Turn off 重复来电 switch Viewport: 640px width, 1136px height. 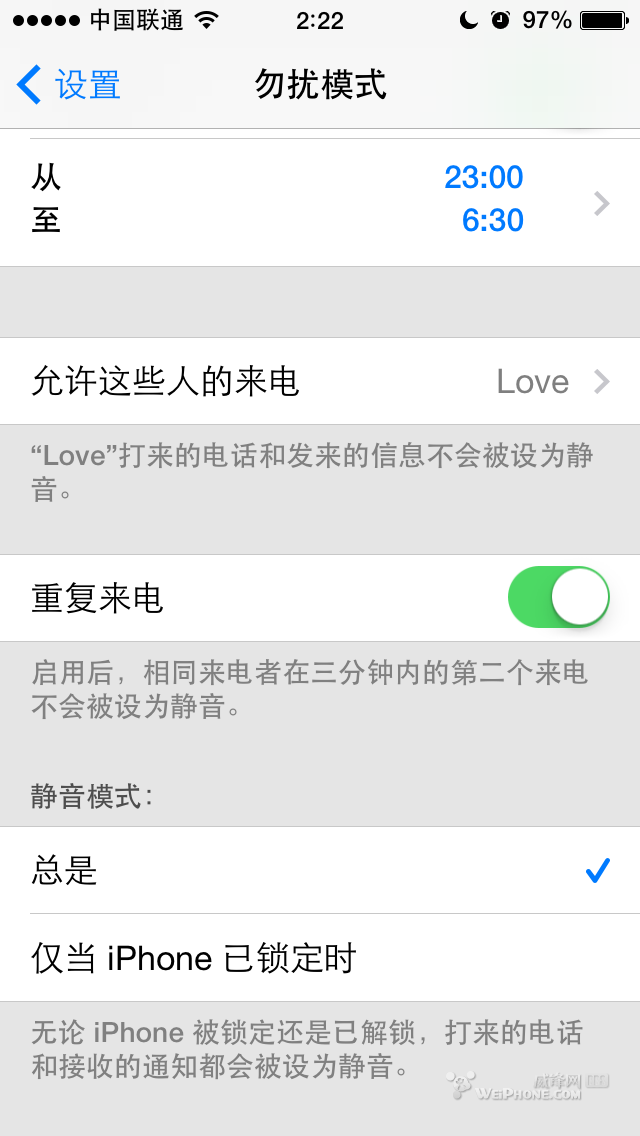(x=558, y=598)
